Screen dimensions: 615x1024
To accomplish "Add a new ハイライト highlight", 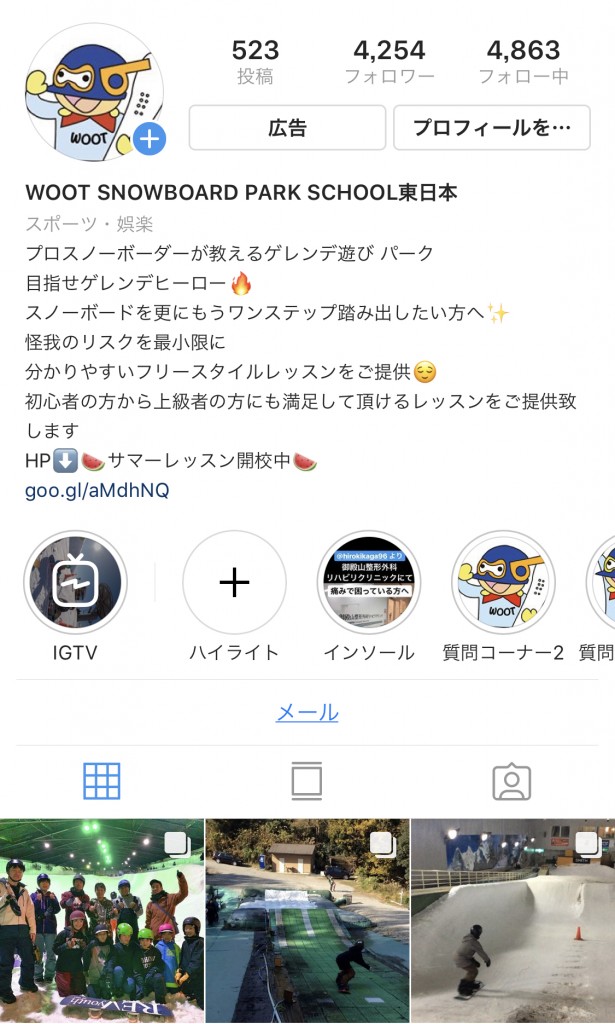I will click(x=234, y=582).
